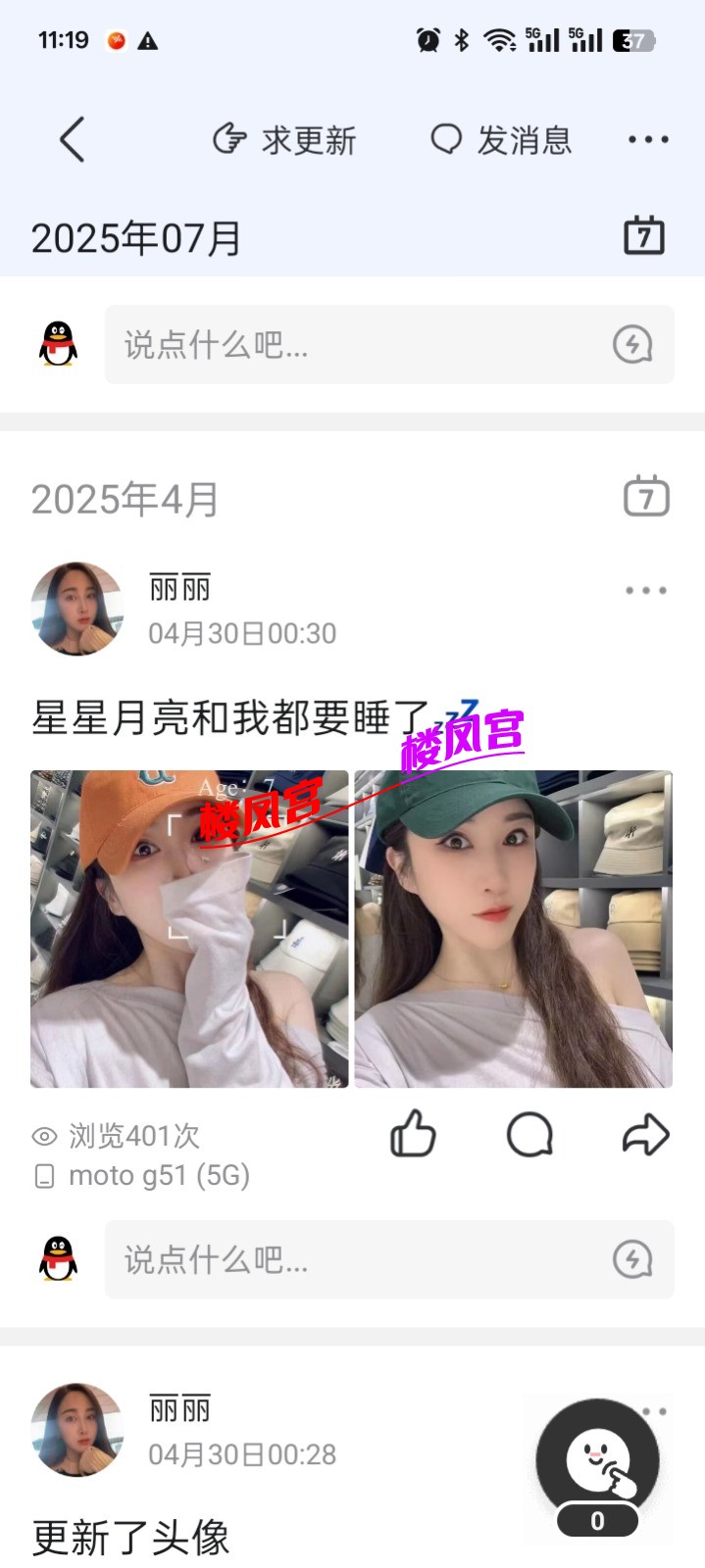
Task: Comment on the 星星月亮和我都要睡了 post
Action: (x=529, y=1135)
